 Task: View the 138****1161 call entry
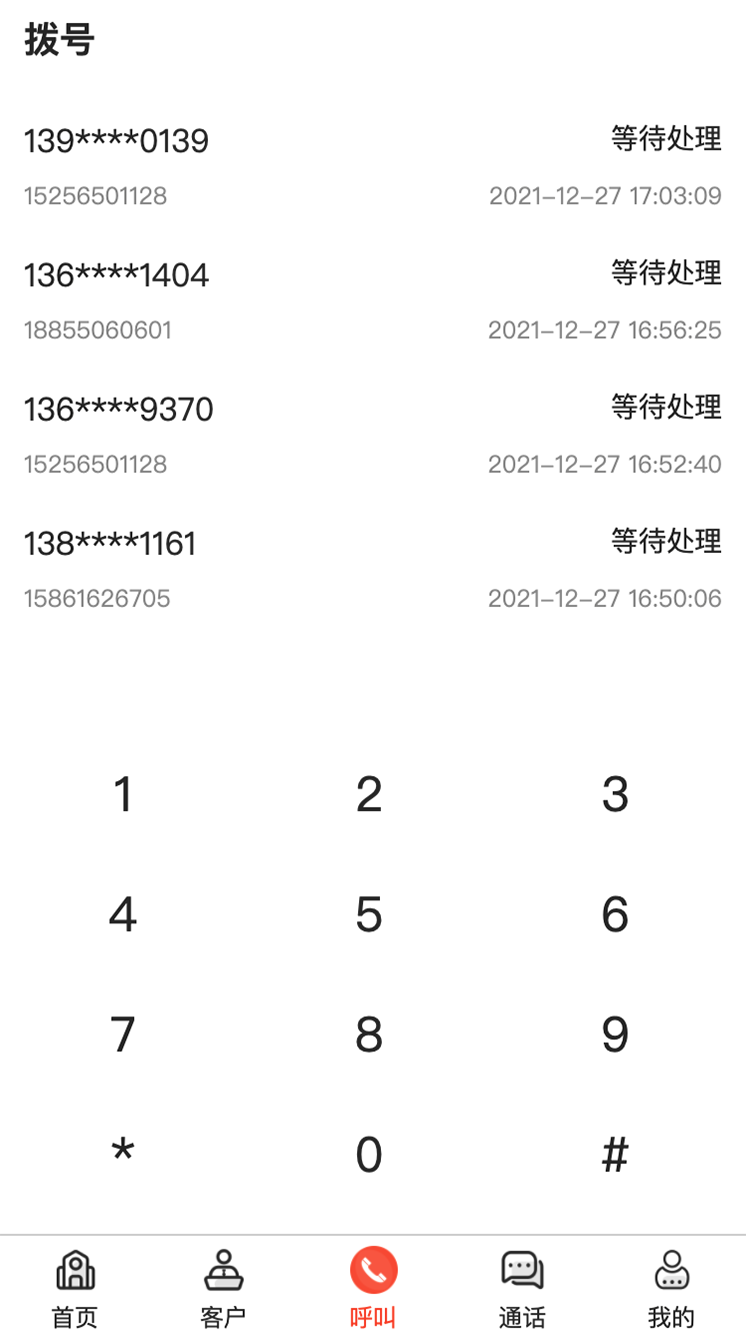372,568
